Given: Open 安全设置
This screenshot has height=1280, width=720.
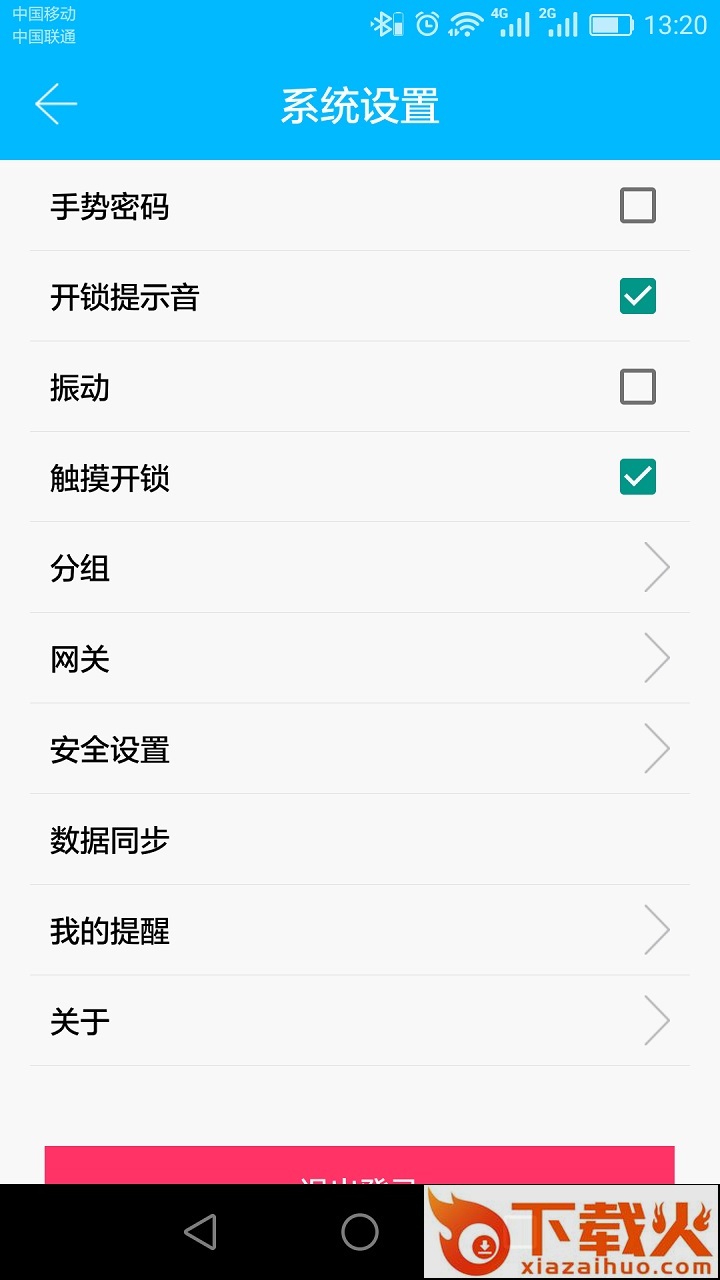Looking at the screenshot, I should [x=360, y=749].
